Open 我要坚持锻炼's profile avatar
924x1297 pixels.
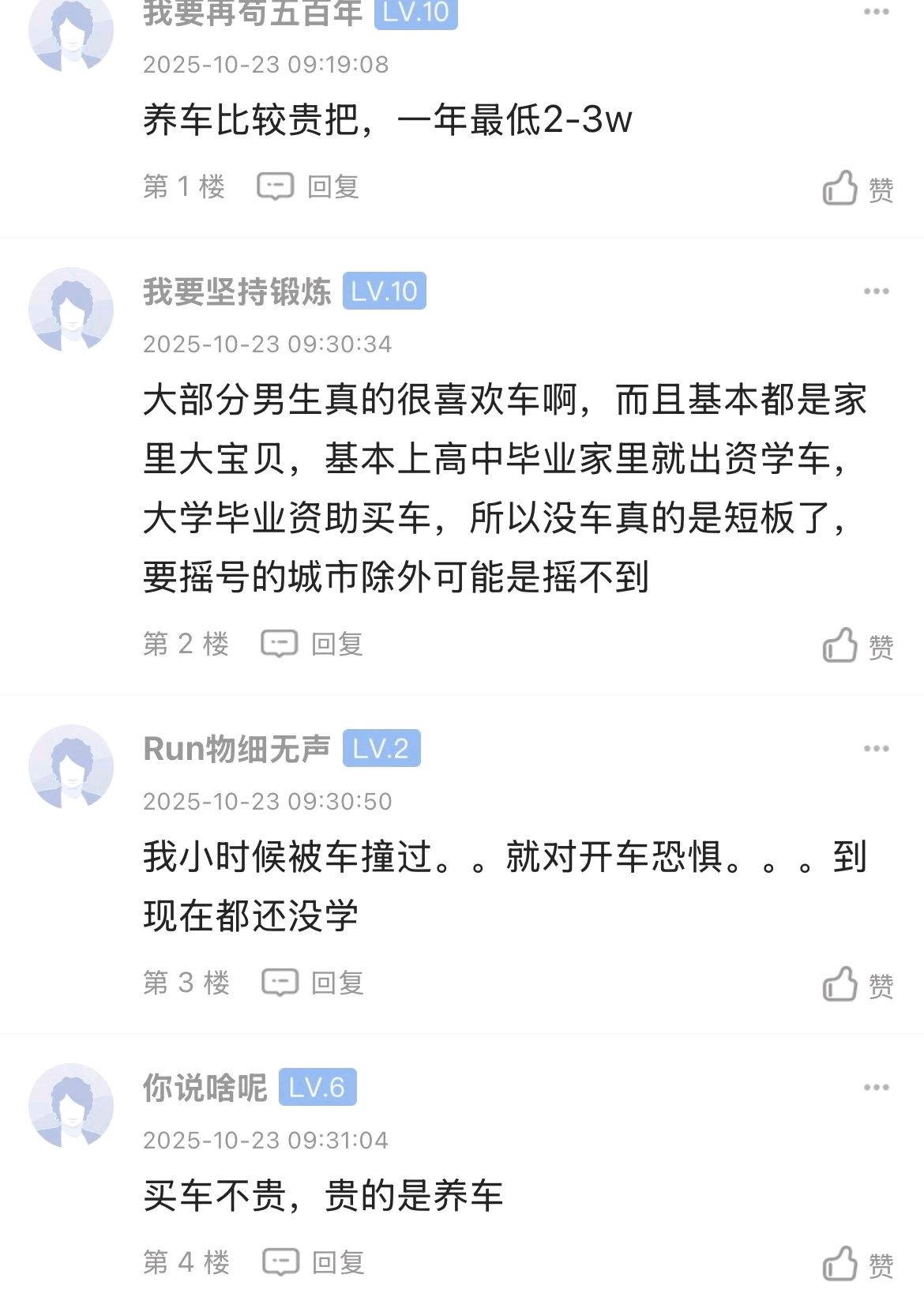click(x=71, y=310)
